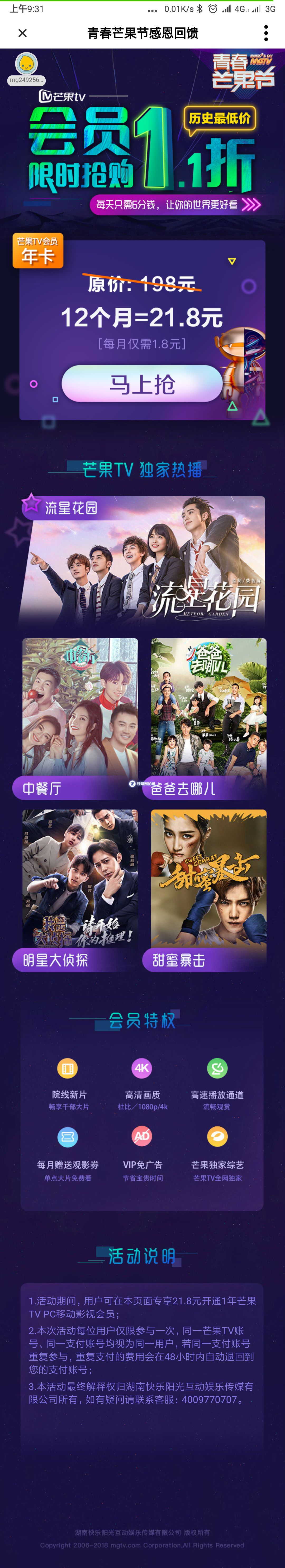Close the 青春芒果节感恩回馈 page
This screenshot has height=1568, width=285.
tap(22, 33)
